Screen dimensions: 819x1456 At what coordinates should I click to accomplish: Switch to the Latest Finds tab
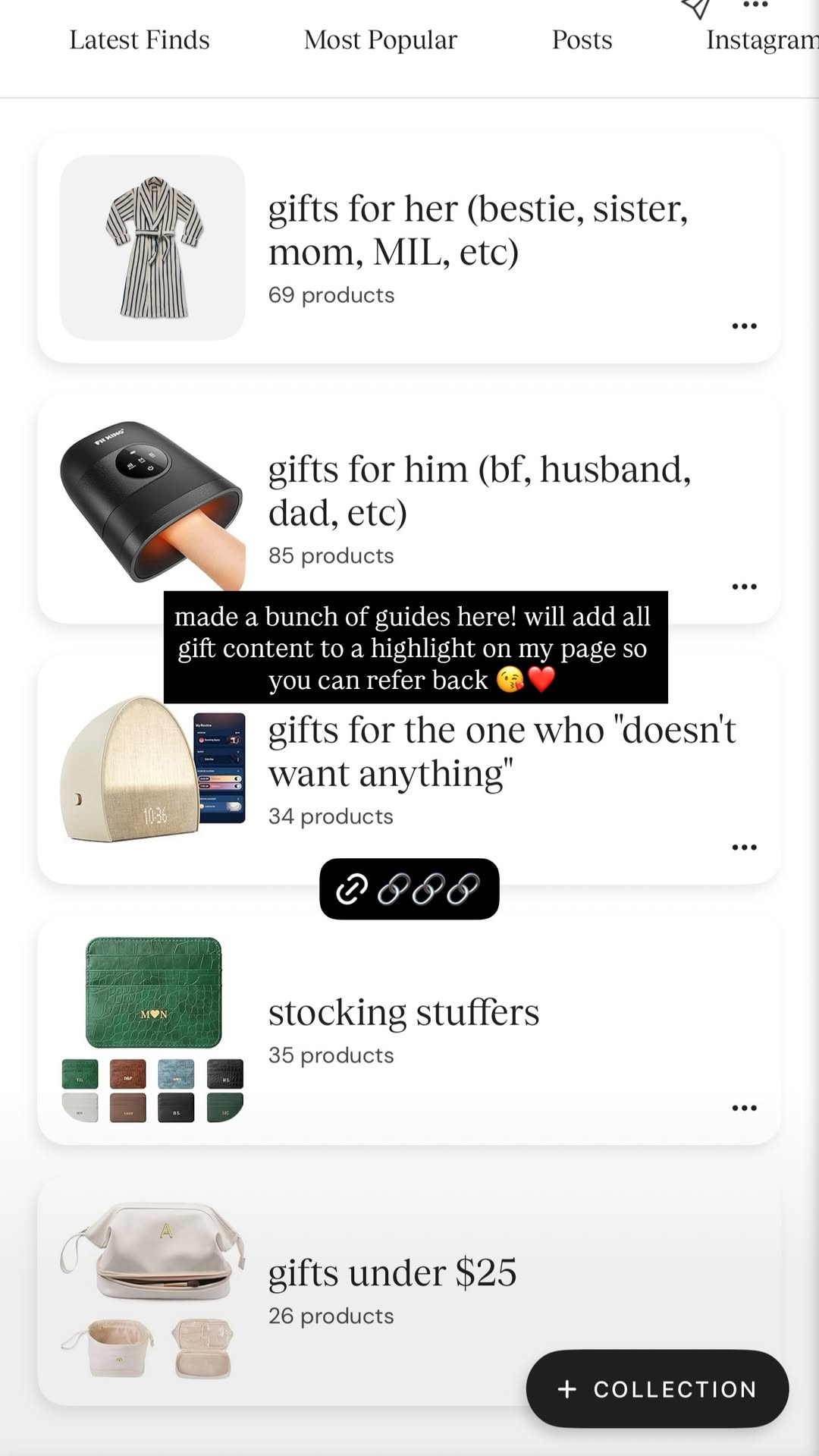[140, 40]
